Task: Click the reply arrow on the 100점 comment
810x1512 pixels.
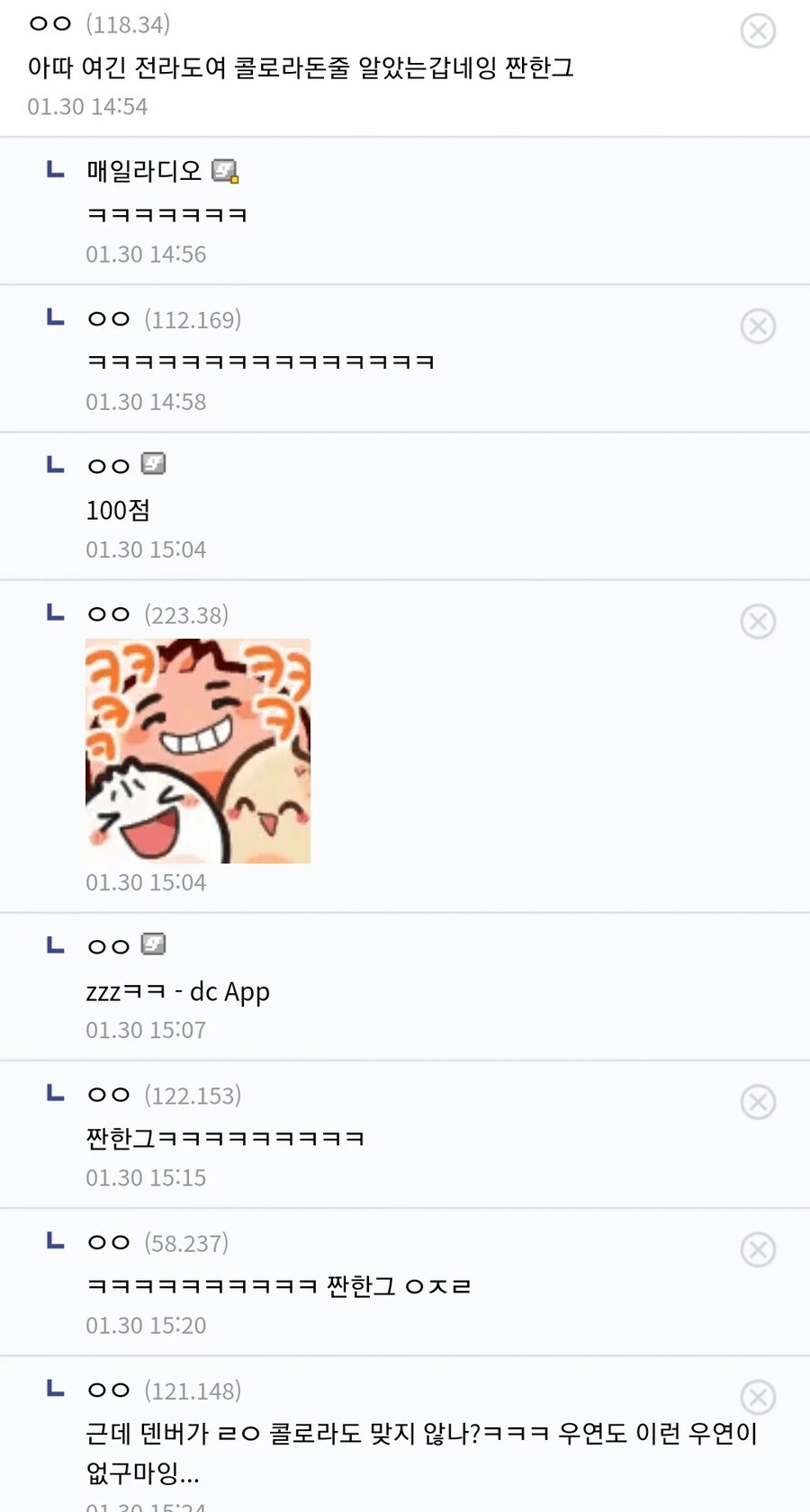Action: 54,464
